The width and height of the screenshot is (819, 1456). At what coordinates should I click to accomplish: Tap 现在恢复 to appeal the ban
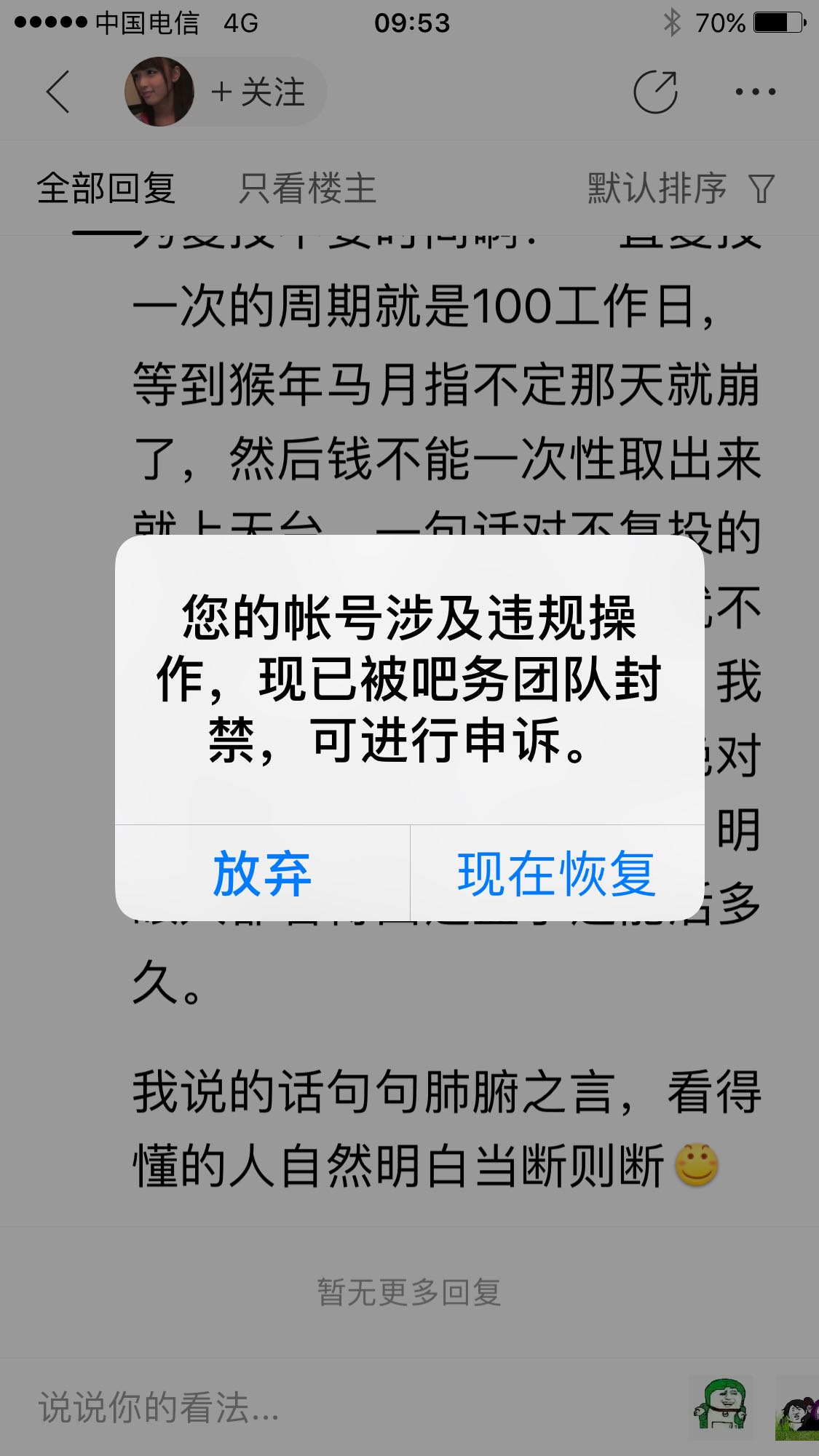(557, 873)
